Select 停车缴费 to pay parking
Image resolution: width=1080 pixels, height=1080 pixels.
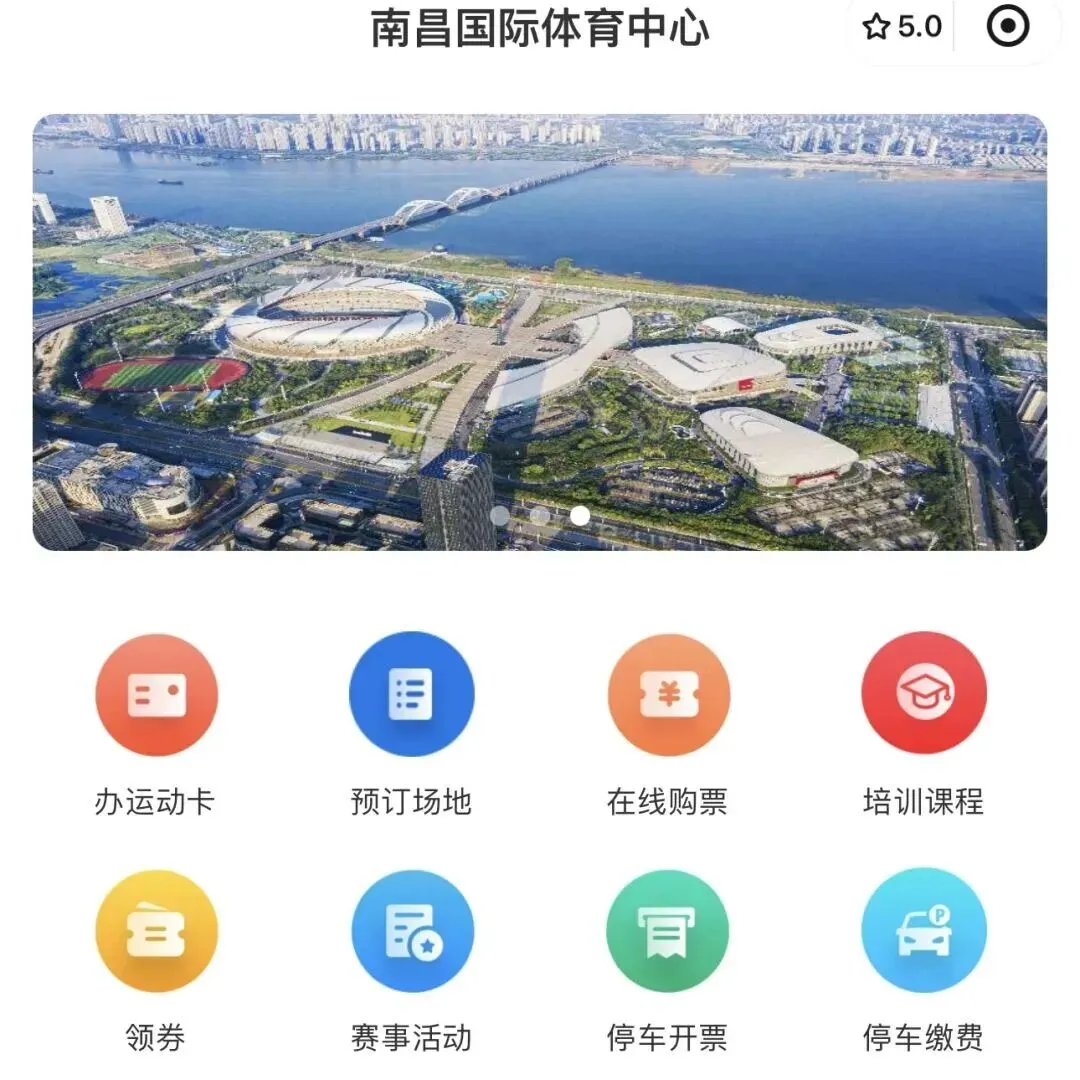[924, 932]
